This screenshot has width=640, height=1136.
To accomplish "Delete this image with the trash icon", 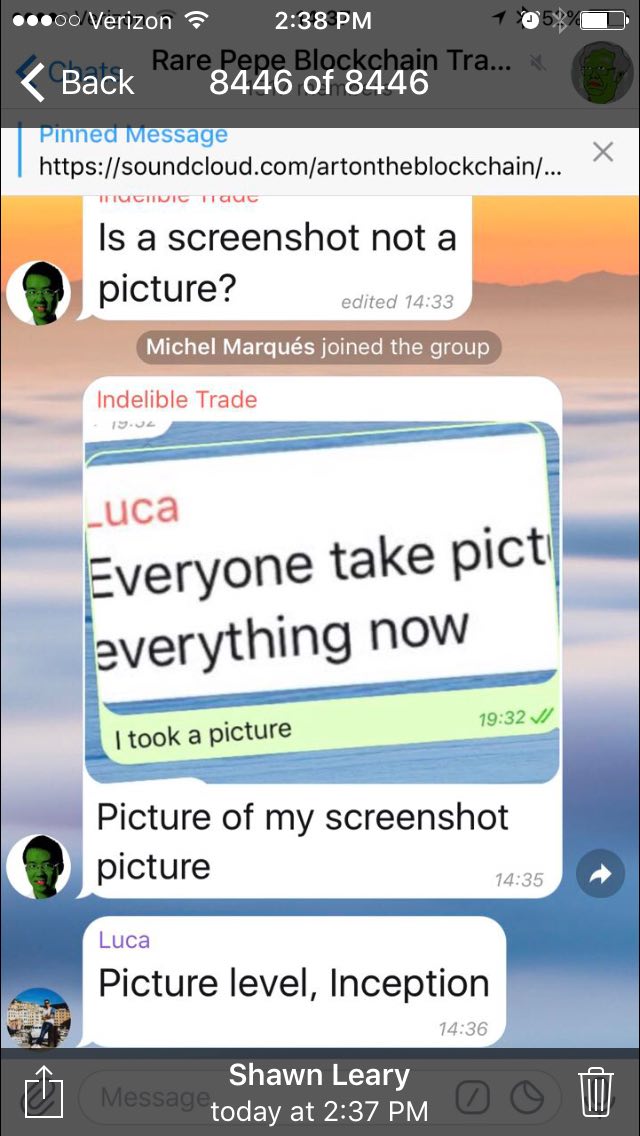I will (x=596, y=1093).
